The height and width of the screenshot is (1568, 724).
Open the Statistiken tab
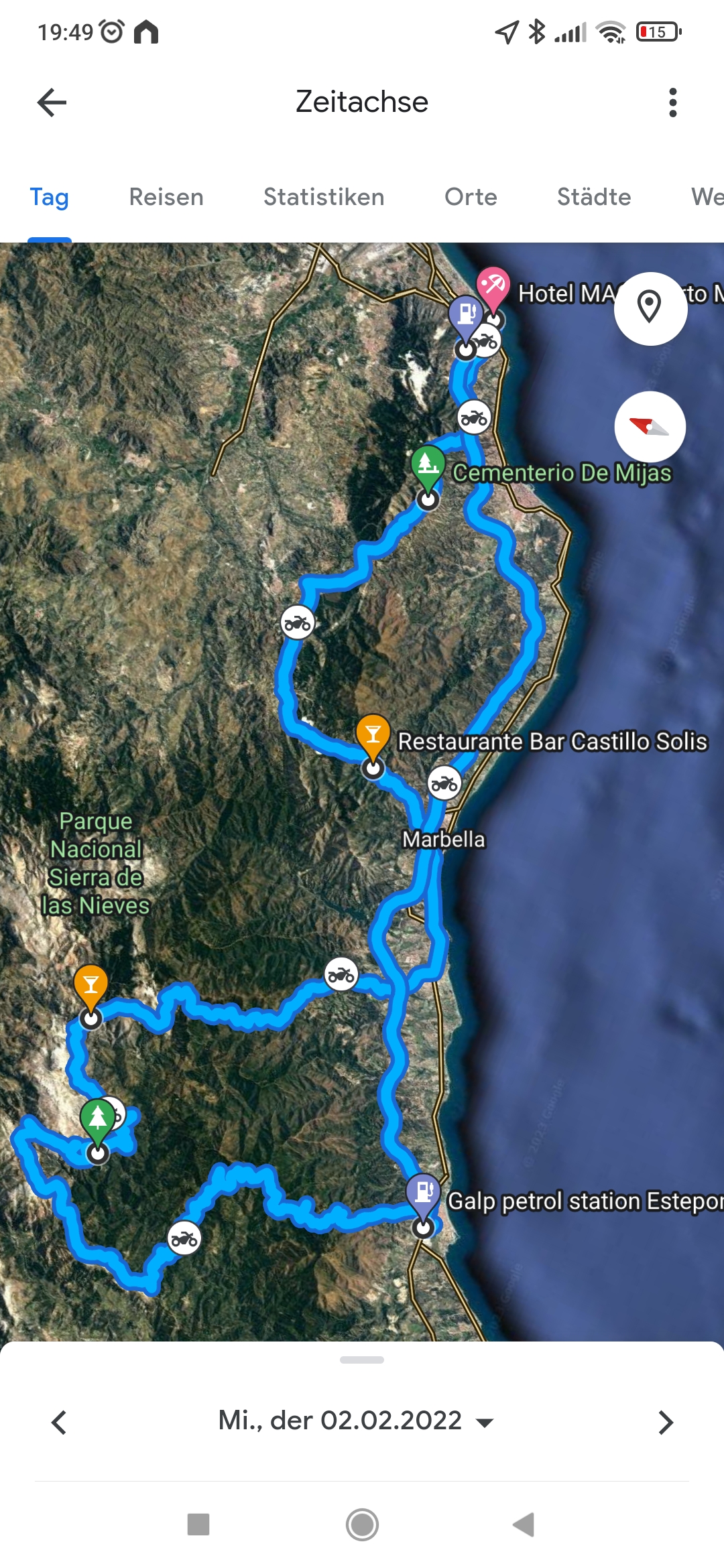(x=324, y=197)
